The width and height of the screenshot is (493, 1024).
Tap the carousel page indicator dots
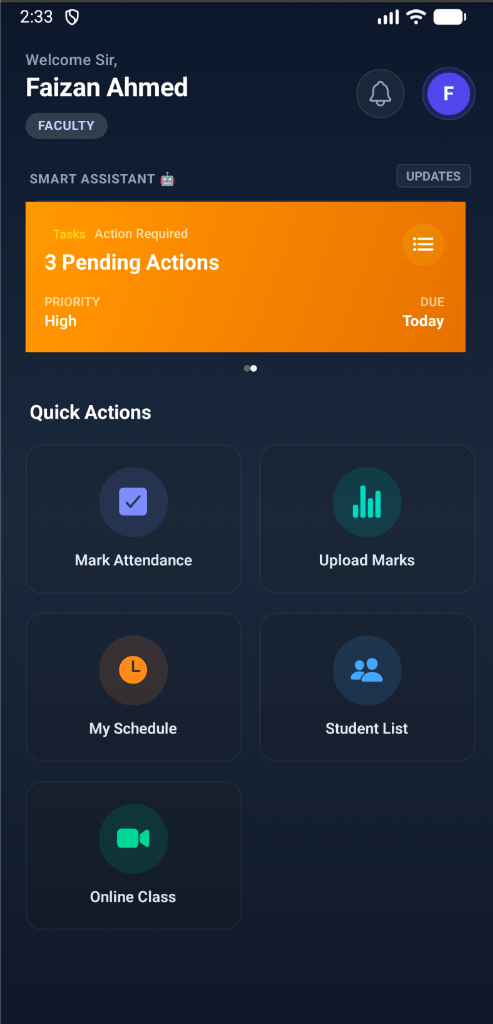(250, 368)
